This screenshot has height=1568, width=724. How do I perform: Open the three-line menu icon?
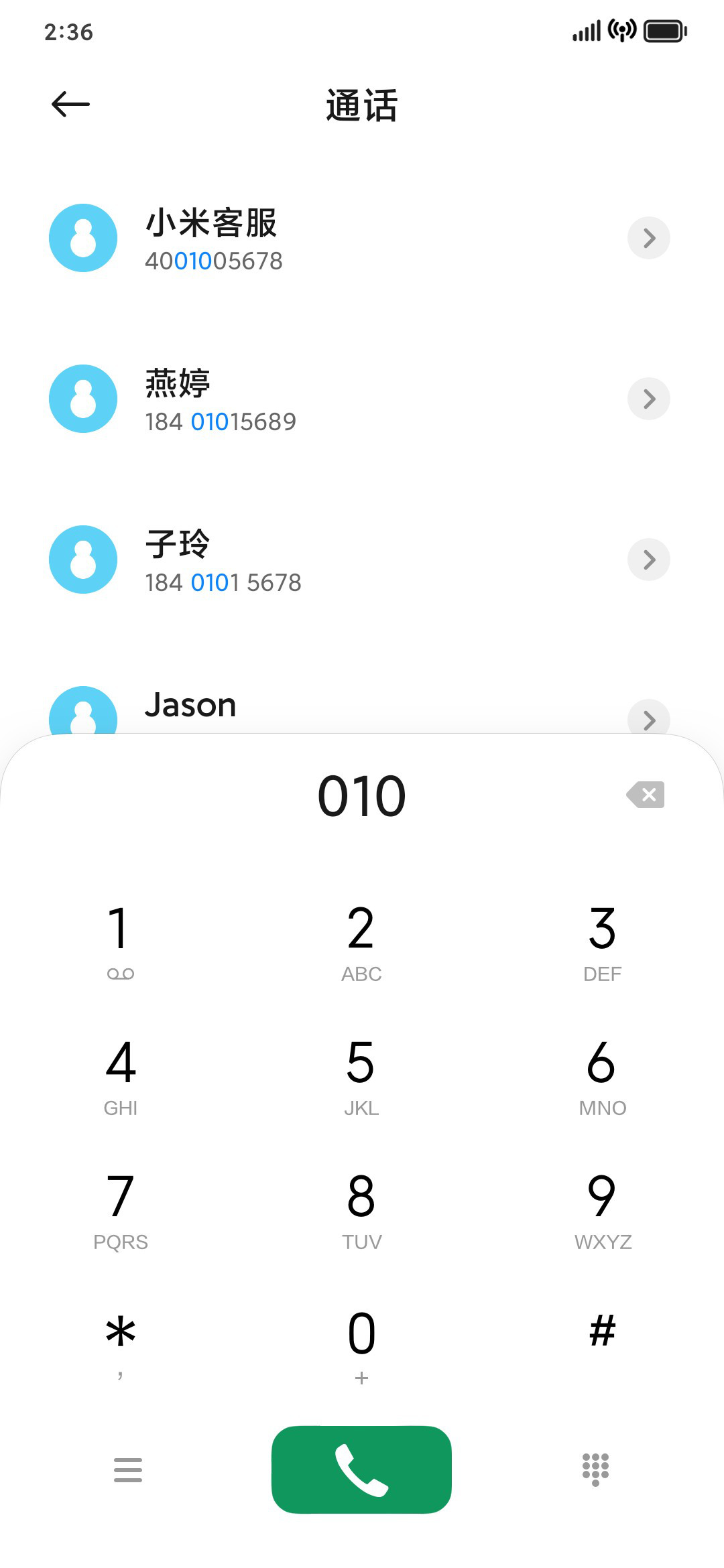pos(128,1469)
